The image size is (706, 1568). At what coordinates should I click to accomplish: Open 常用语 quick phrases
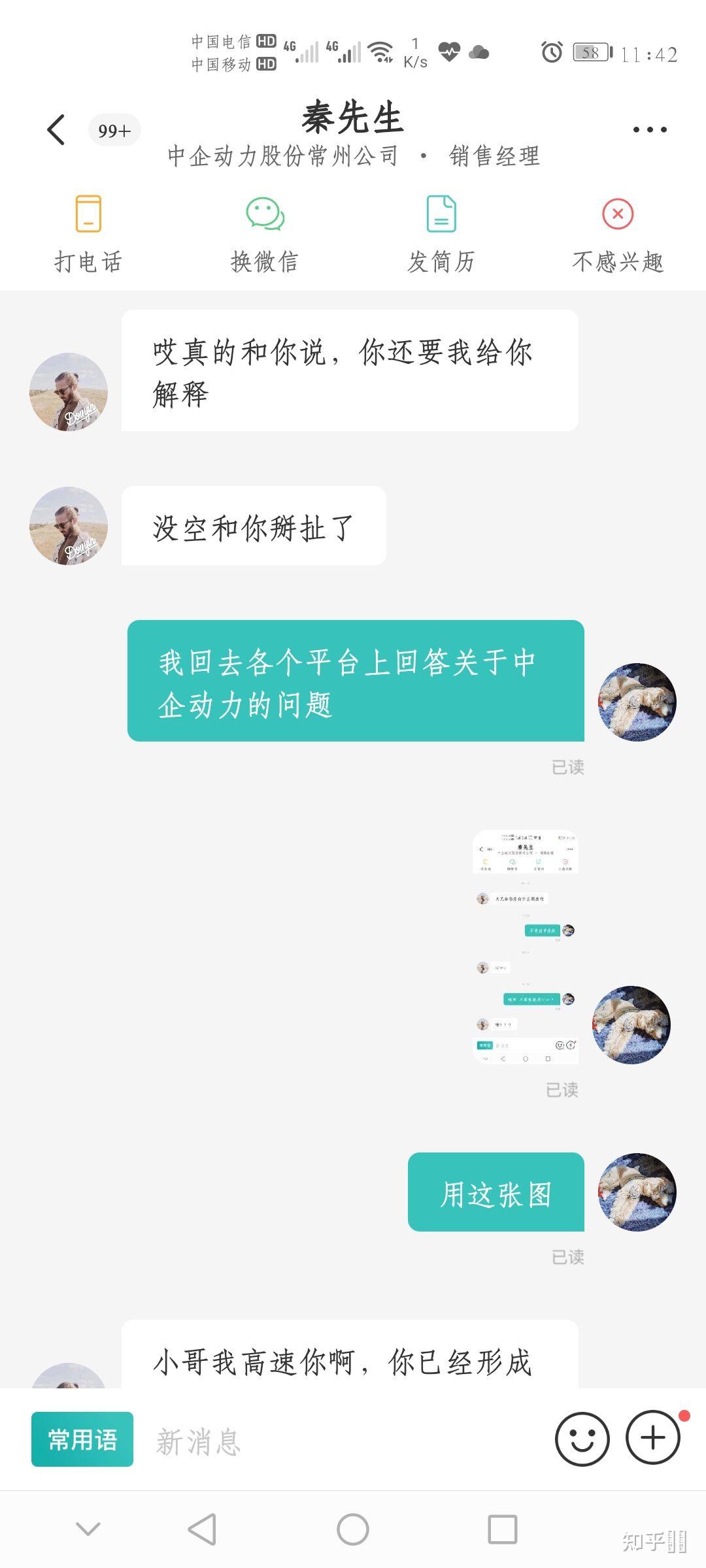82,1439
